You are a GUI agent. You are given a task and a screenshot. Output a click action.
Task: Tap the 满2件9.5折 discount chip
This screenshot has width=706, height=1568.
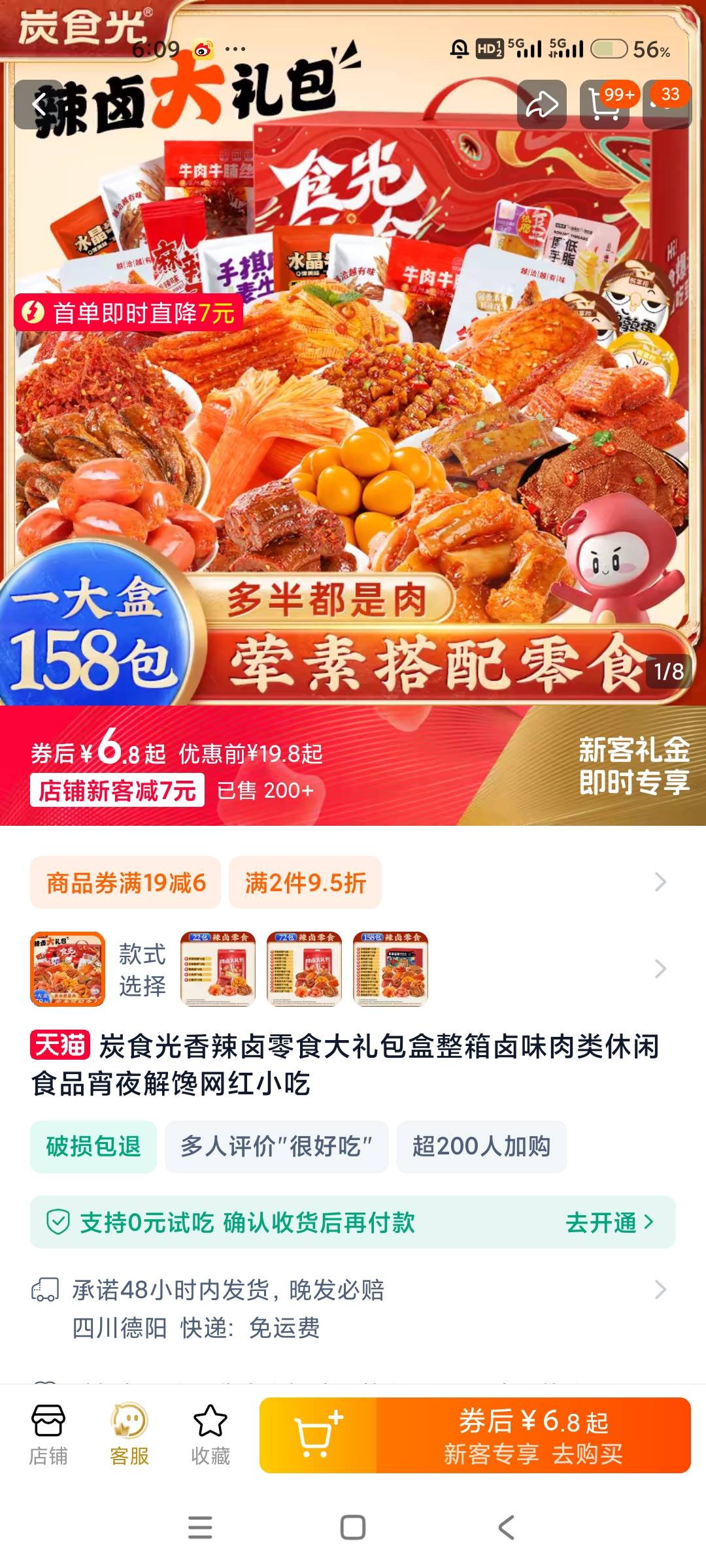pos(305,883)
